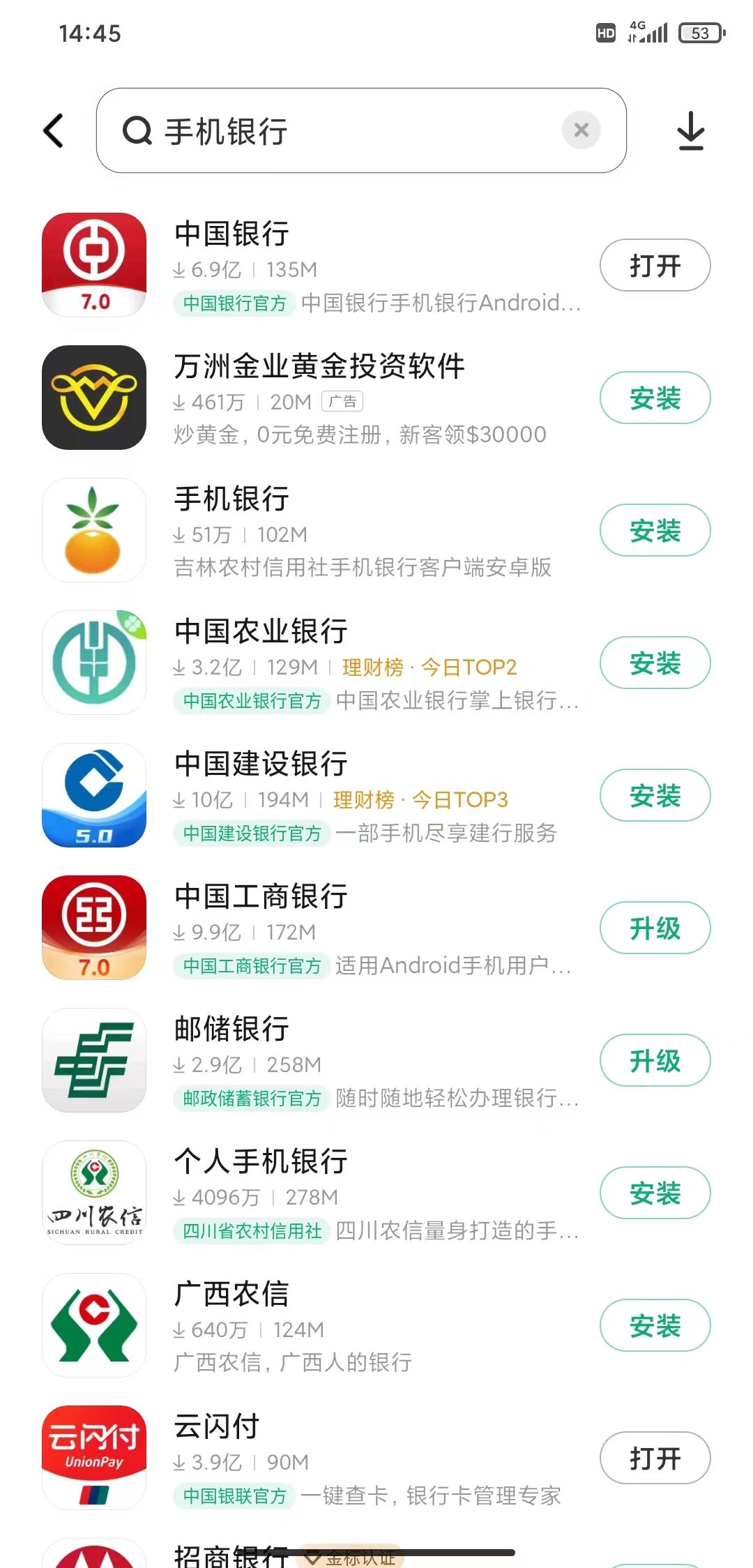
Task: Tap the 中国建设银行 app icon
Action: click(93, 795)
